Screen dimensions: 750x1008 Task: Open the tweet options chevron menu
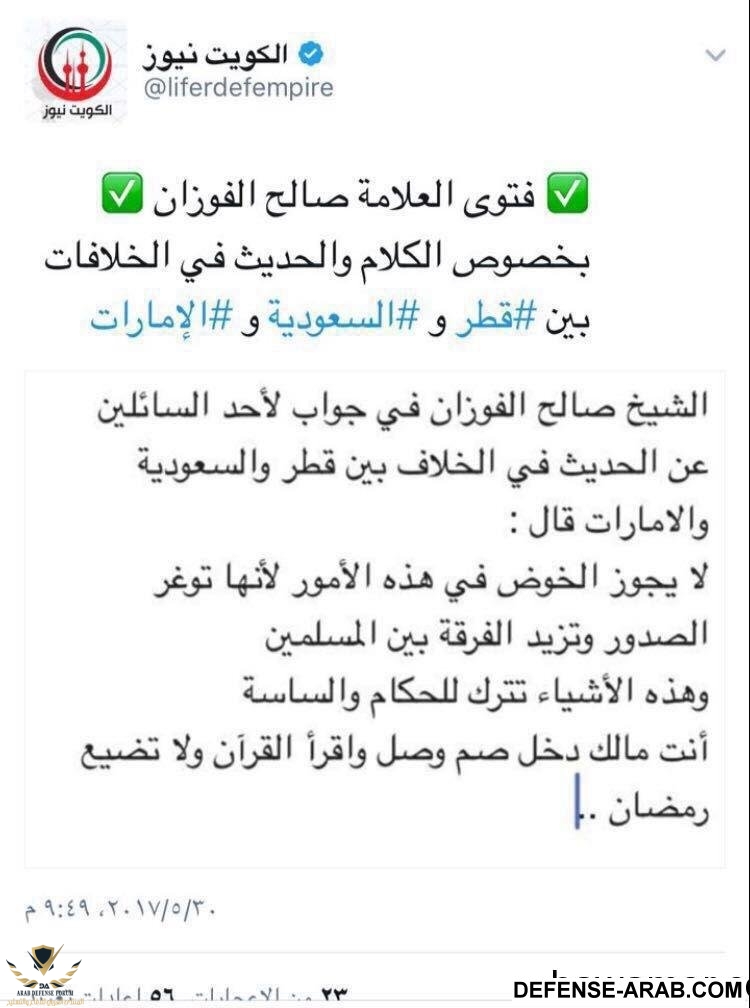click(x=714, y=56)
